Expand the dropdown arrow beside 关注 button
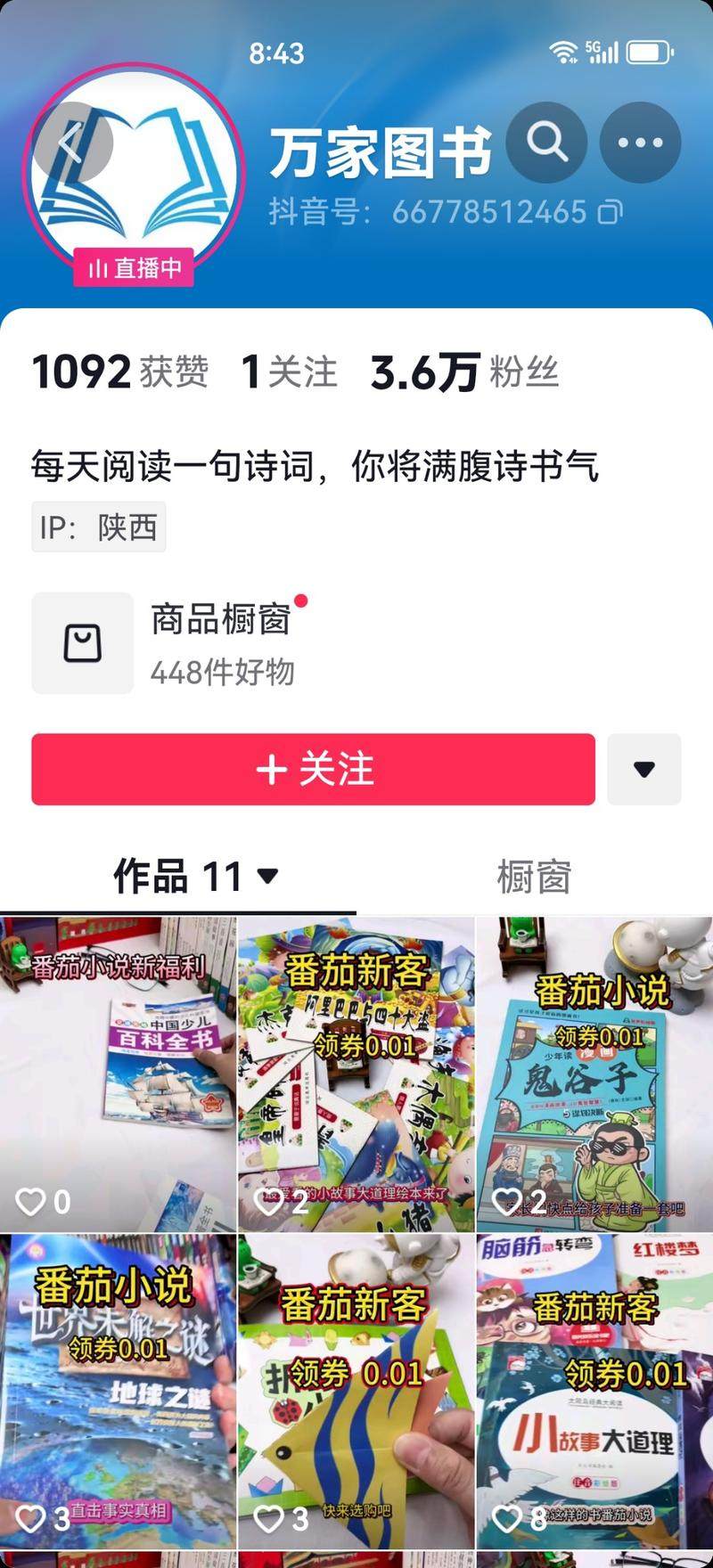The height and width of the screenshot is (1568, 713). (644, 770)
